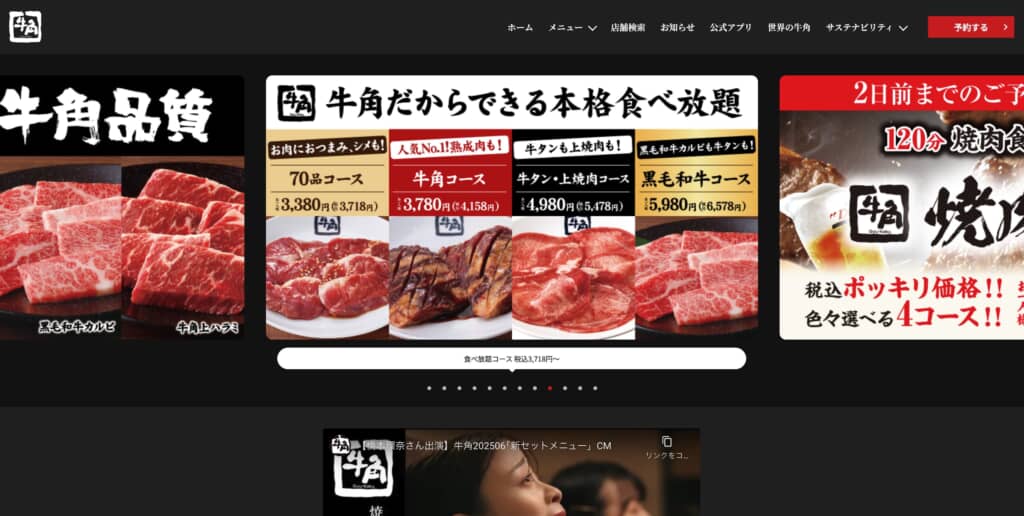1024x516 pixels.
Task: Tap the red 予約する button
Action: pyautogui.click(x=970, y=27)
